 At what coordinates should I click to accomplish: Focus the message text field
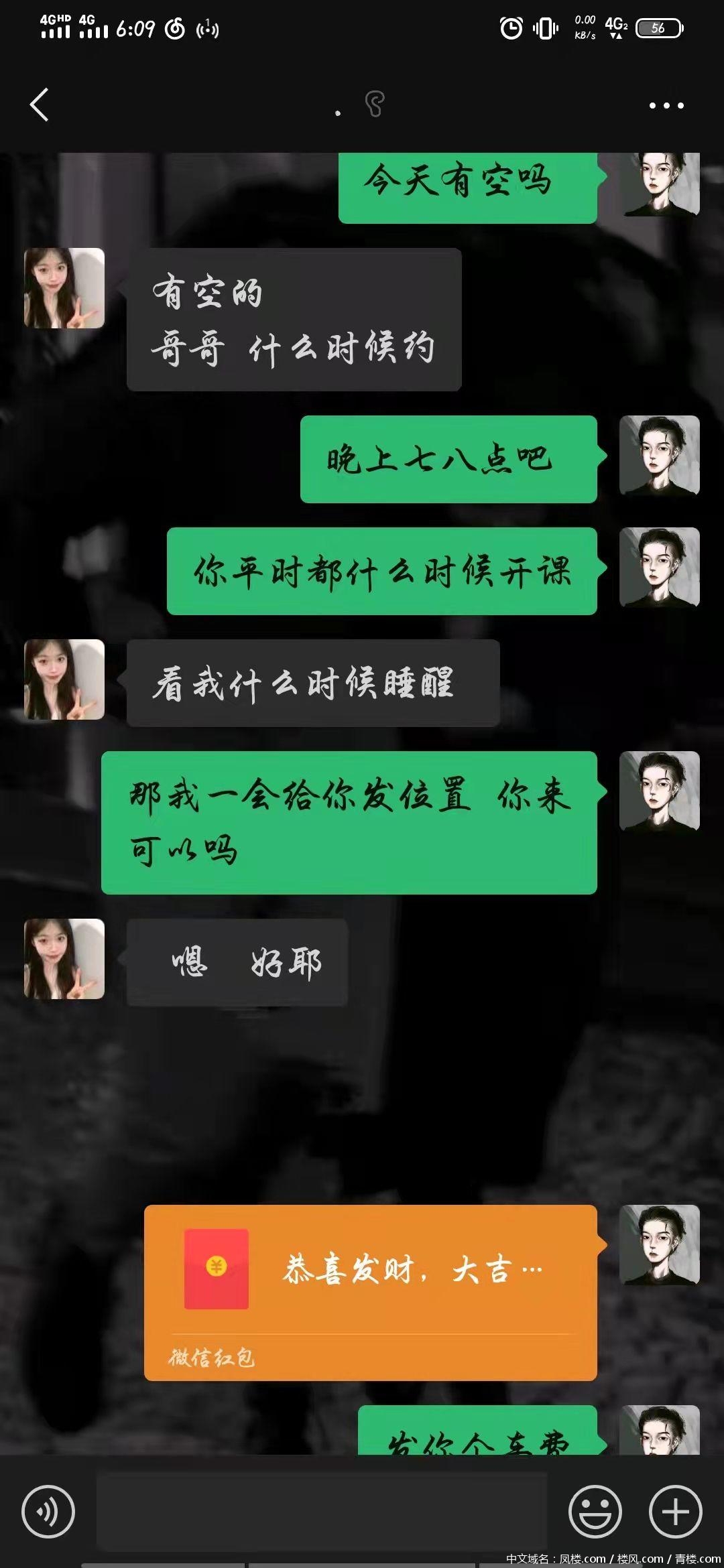[322, 1511]
